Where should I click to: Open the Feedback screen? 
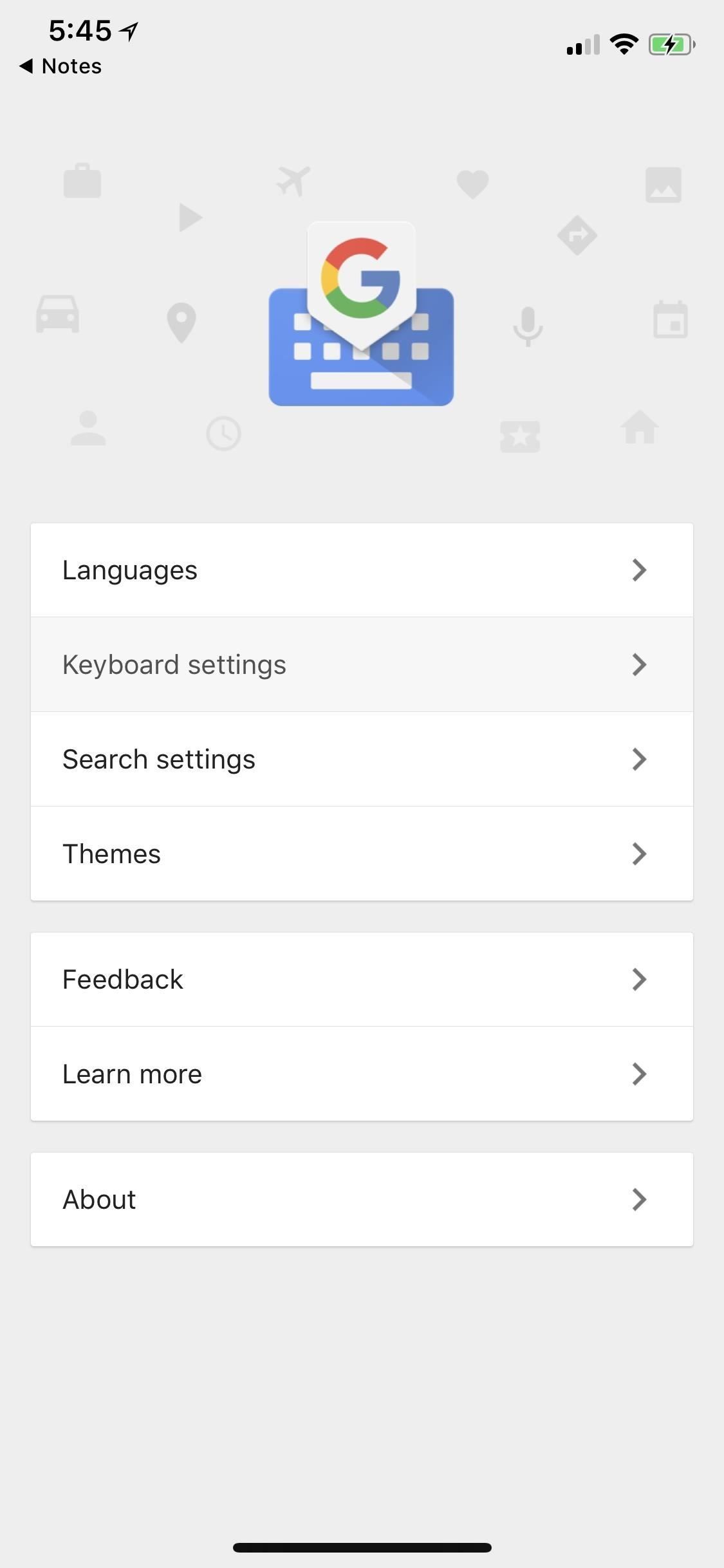coord(362,979)
